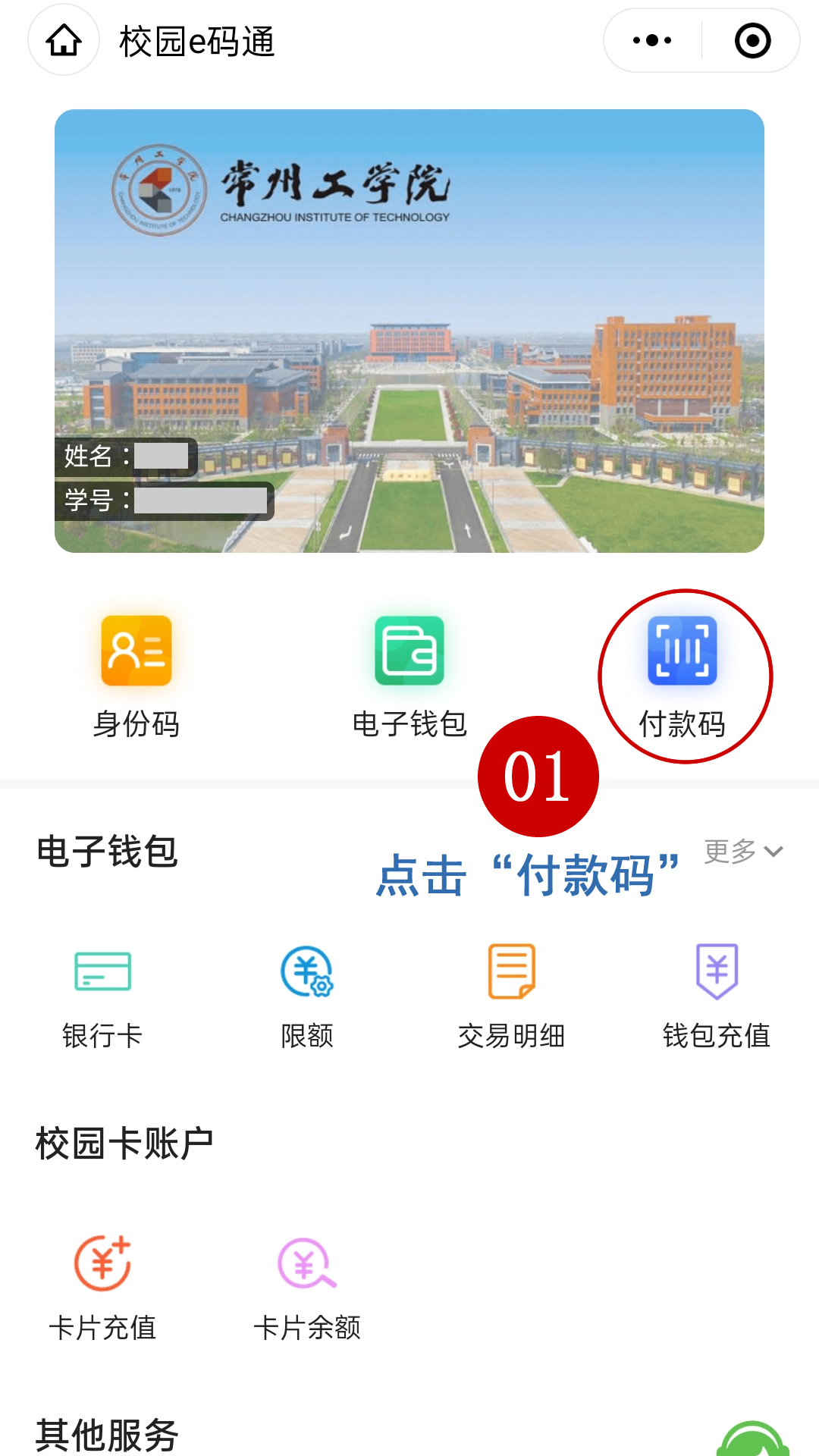Image resolution: width=819 pixels, height=1456 pixels.
Task: Go to the mini program home
Action: 64,40
